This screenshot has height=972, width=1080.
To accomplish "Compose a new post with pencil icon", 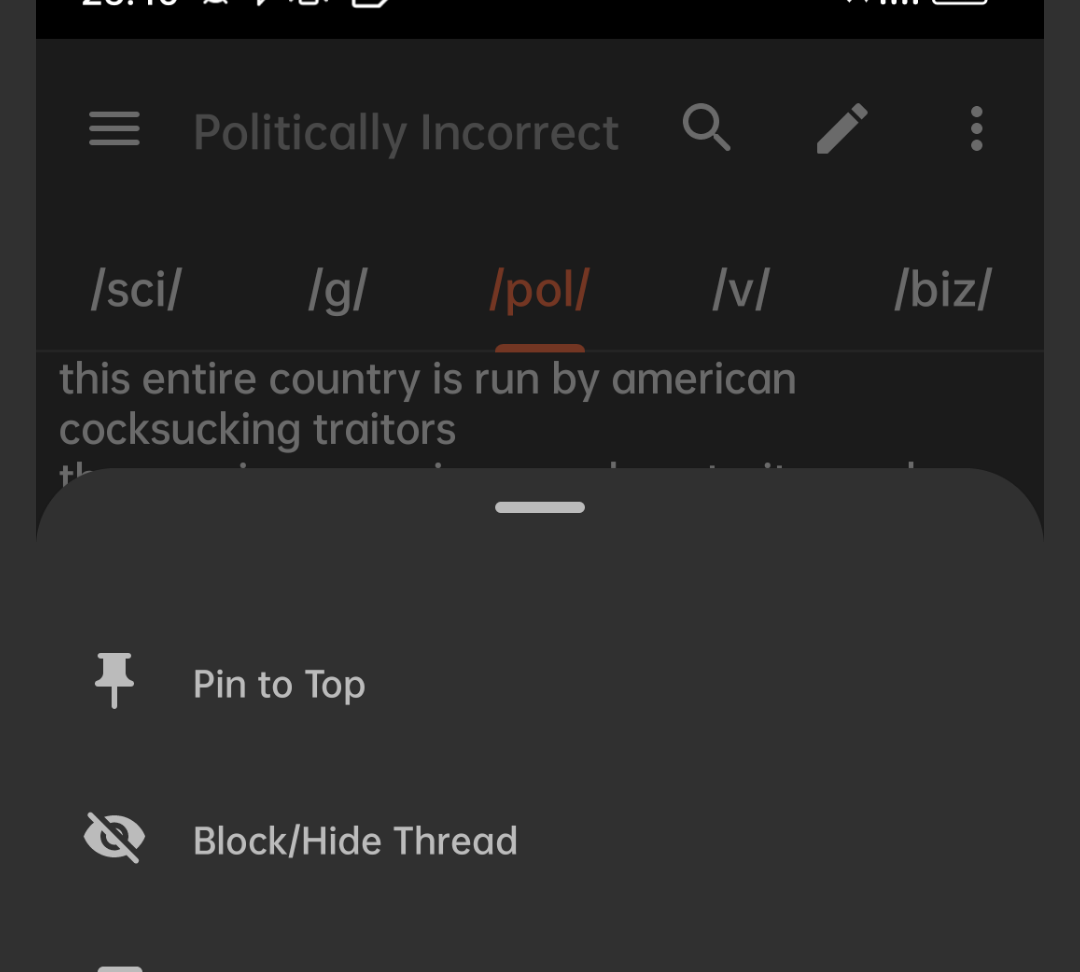I will pos(842,129).
